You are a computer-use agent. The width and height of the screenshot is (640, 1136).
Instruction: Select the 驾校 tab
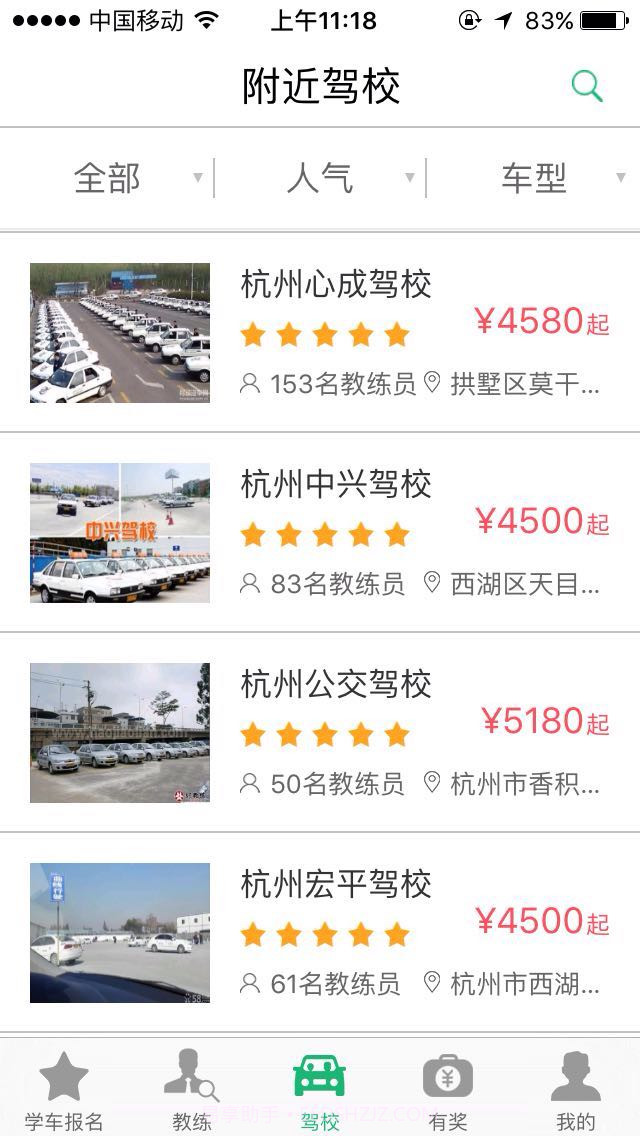coord(320,1090)
